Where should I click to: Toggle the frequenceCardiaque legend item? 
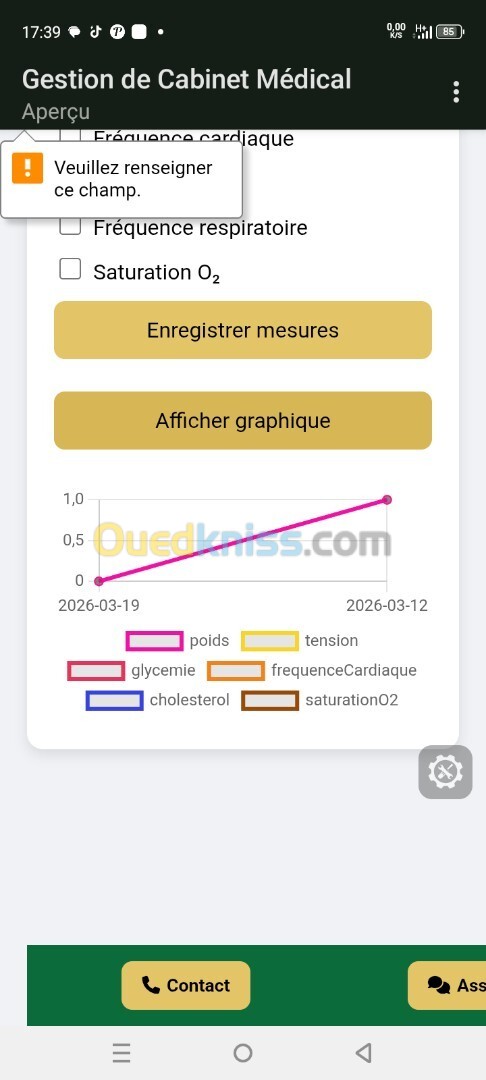[x=312, y=670]
